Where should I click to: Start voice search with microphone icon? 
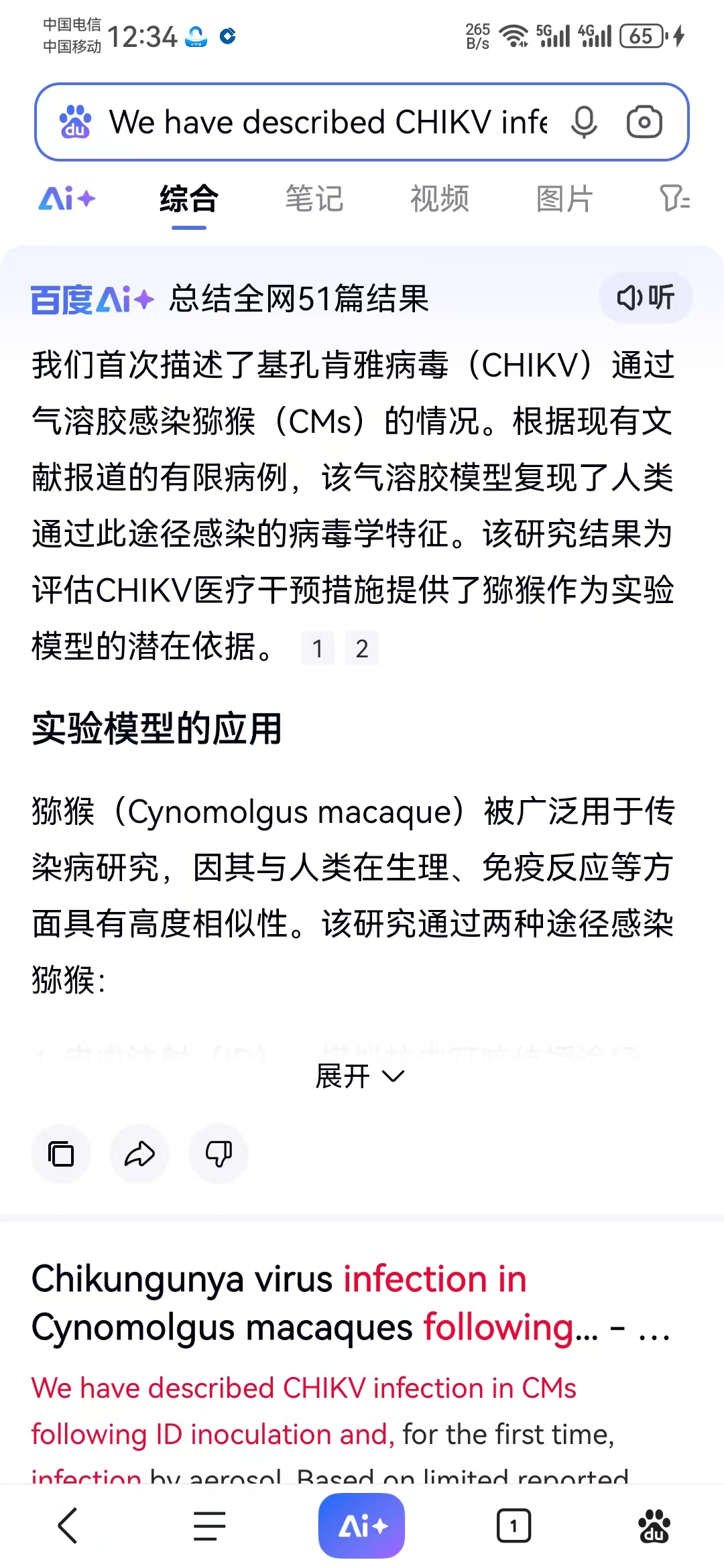(x=583, y=122)
